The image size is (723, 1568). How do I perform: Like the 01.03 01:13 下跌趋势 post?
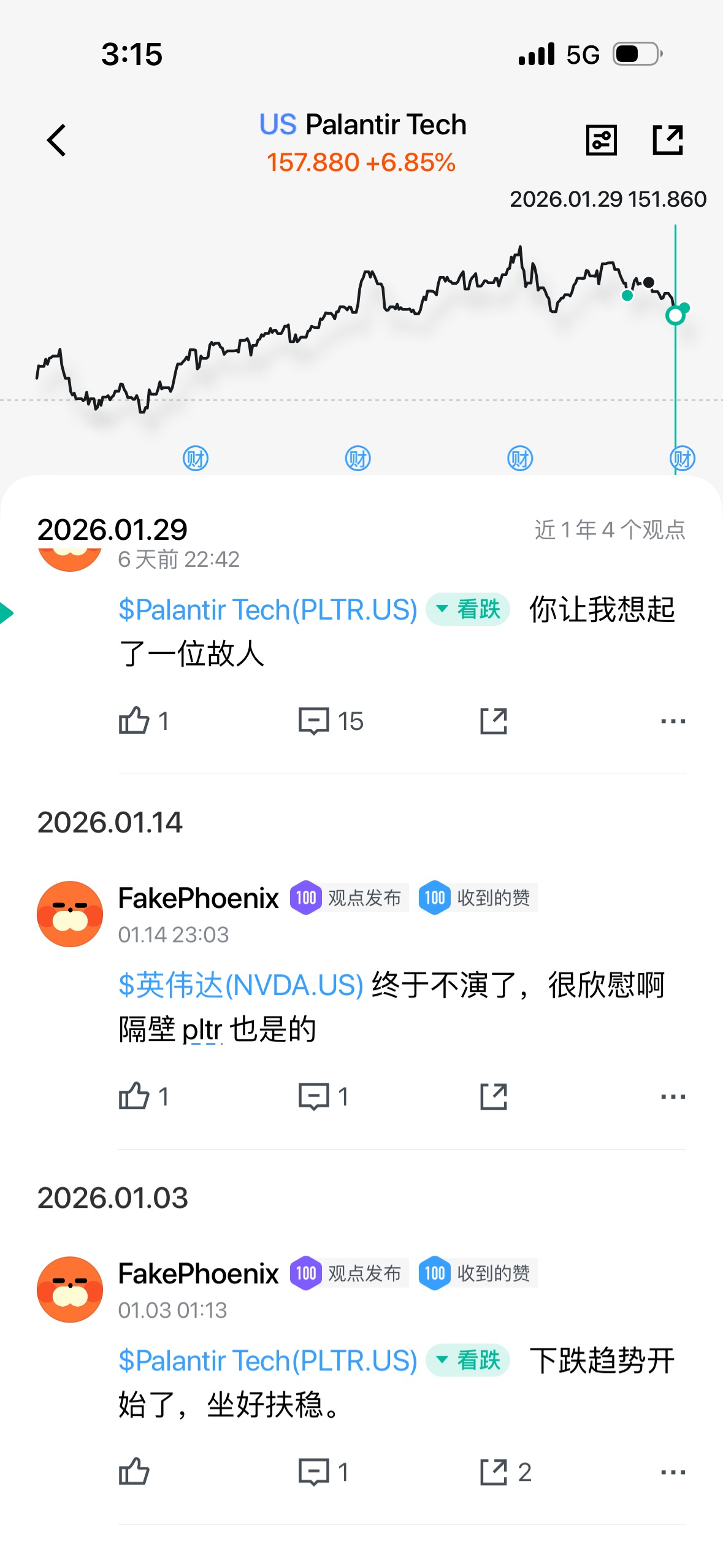134,1472
